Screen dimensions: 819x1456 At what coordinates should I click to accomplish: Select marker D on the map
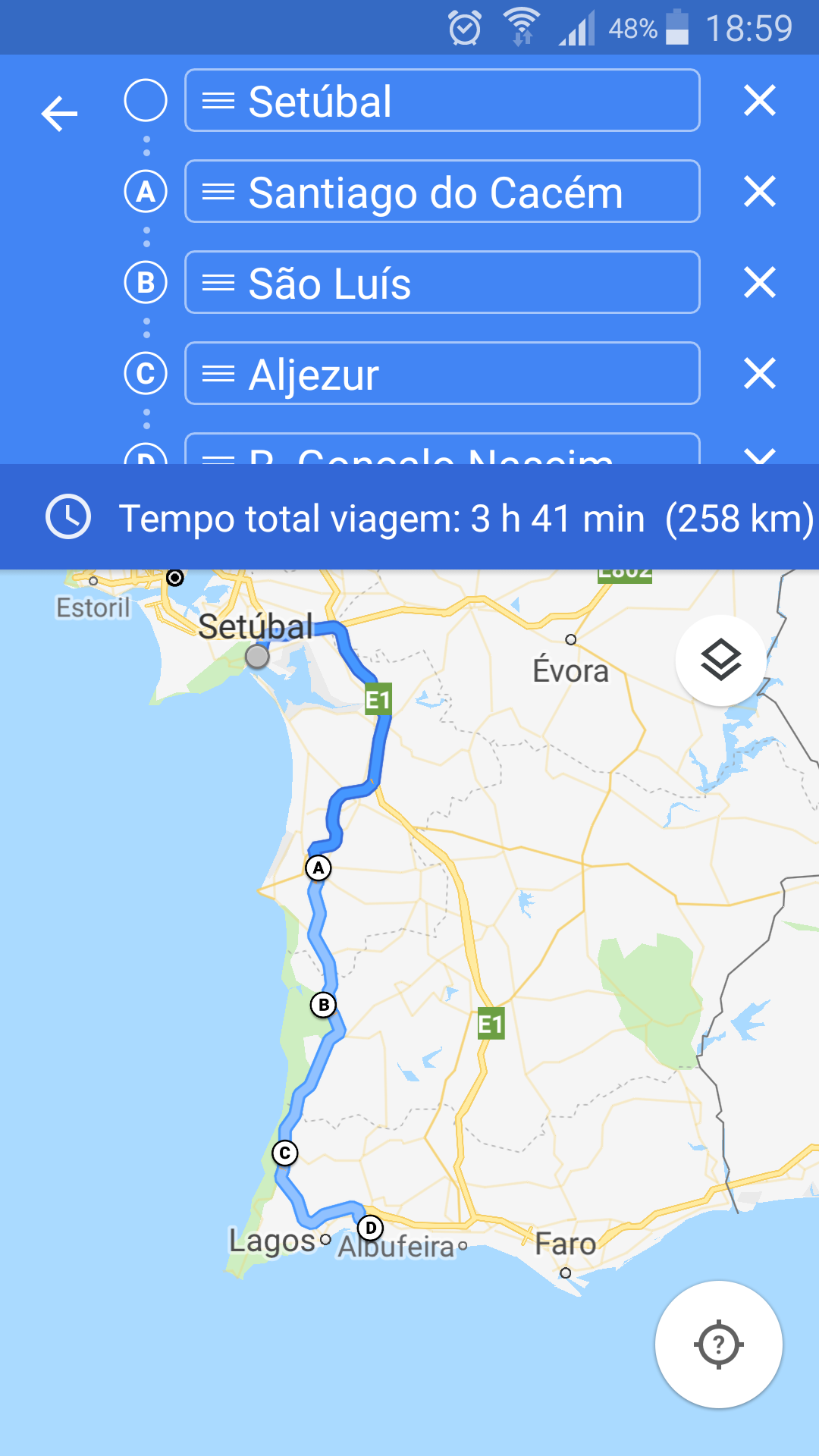pos(370,1228)
